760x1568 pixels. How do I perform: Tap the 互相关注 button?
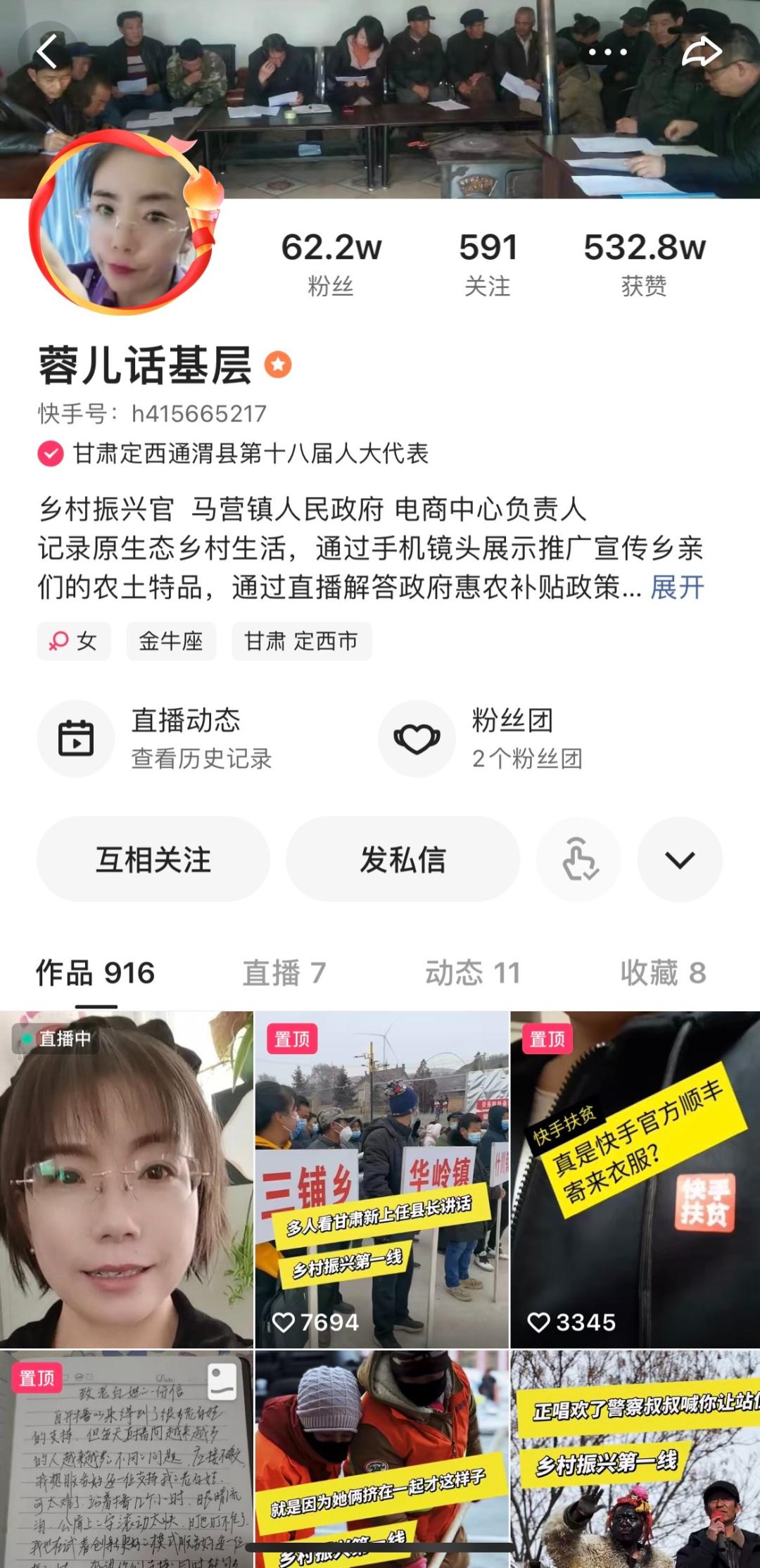(153, 859)
